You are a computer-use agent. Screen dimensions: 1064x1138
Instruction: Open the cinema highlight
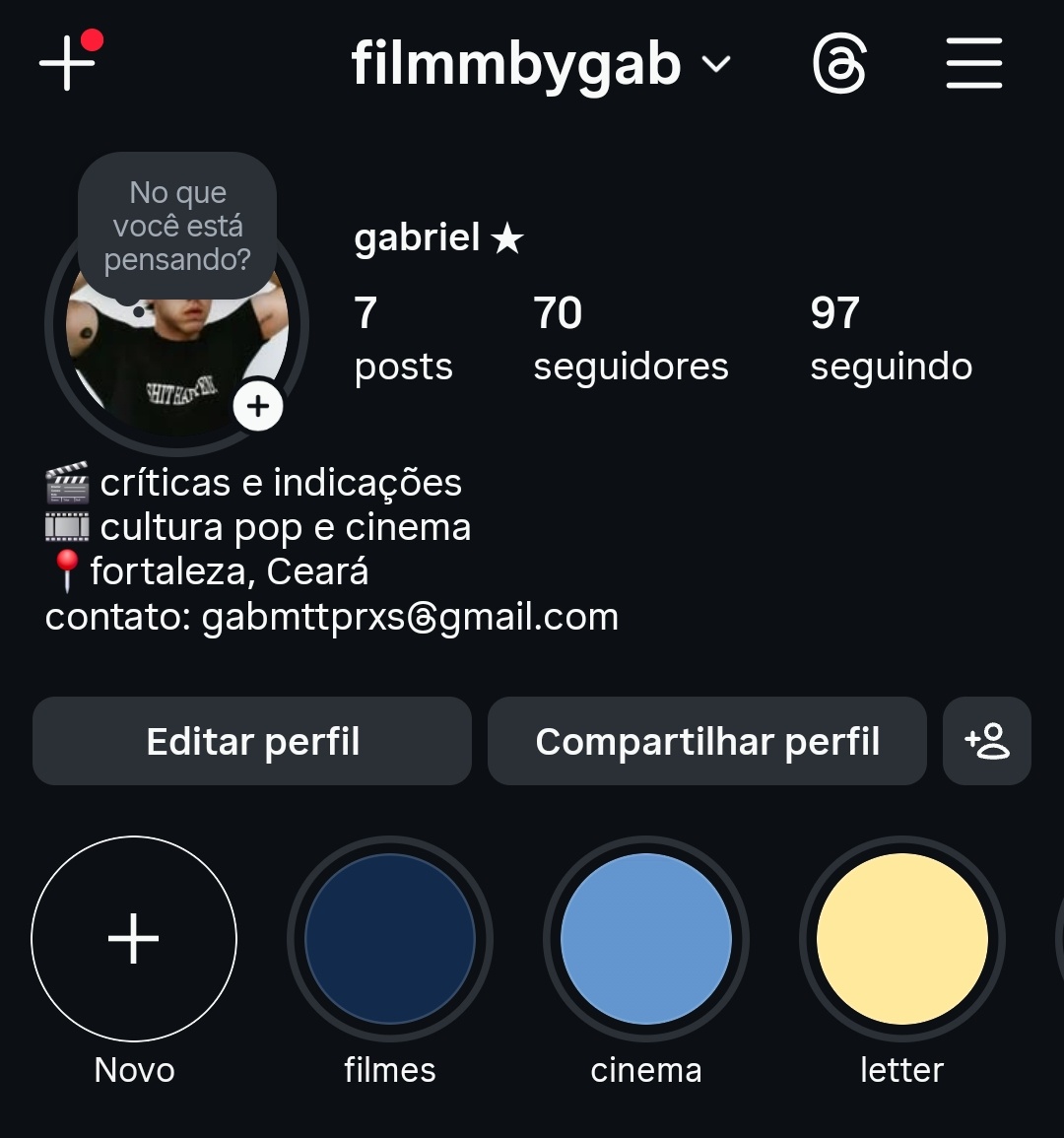(x=646, y=938)
